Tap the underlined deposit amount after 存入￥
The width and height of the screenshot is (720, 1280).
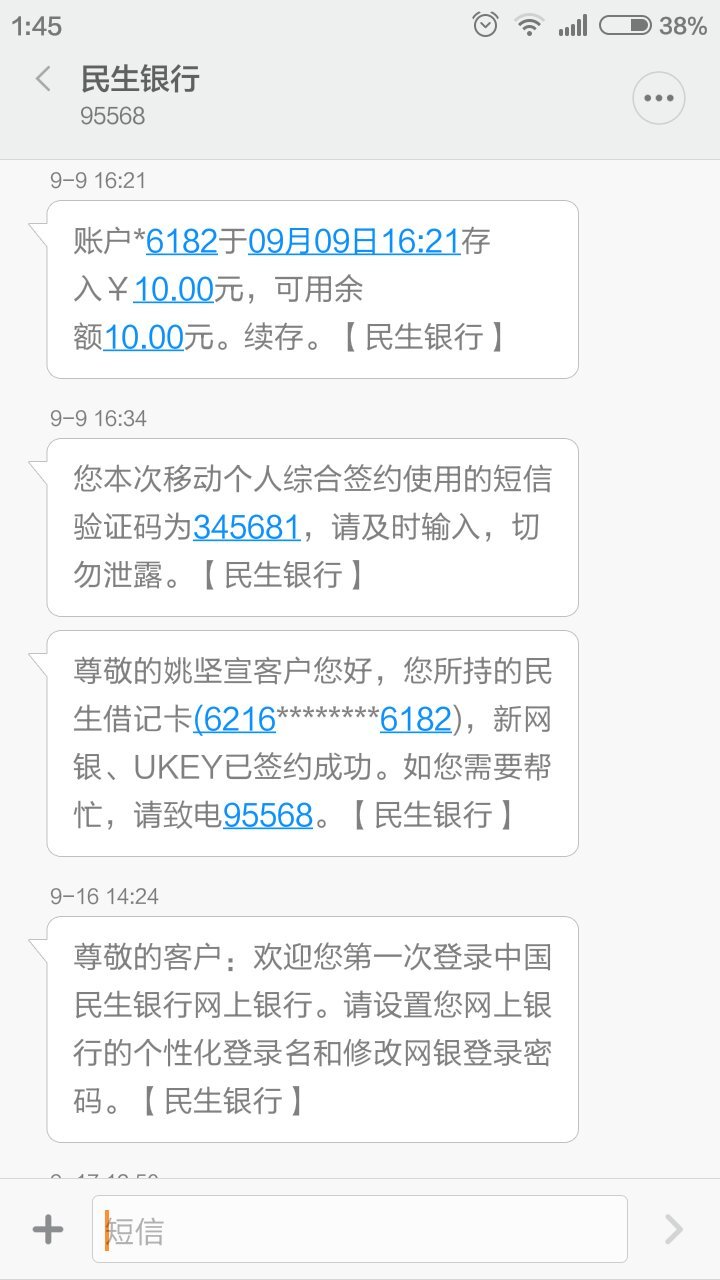point(174,289)
